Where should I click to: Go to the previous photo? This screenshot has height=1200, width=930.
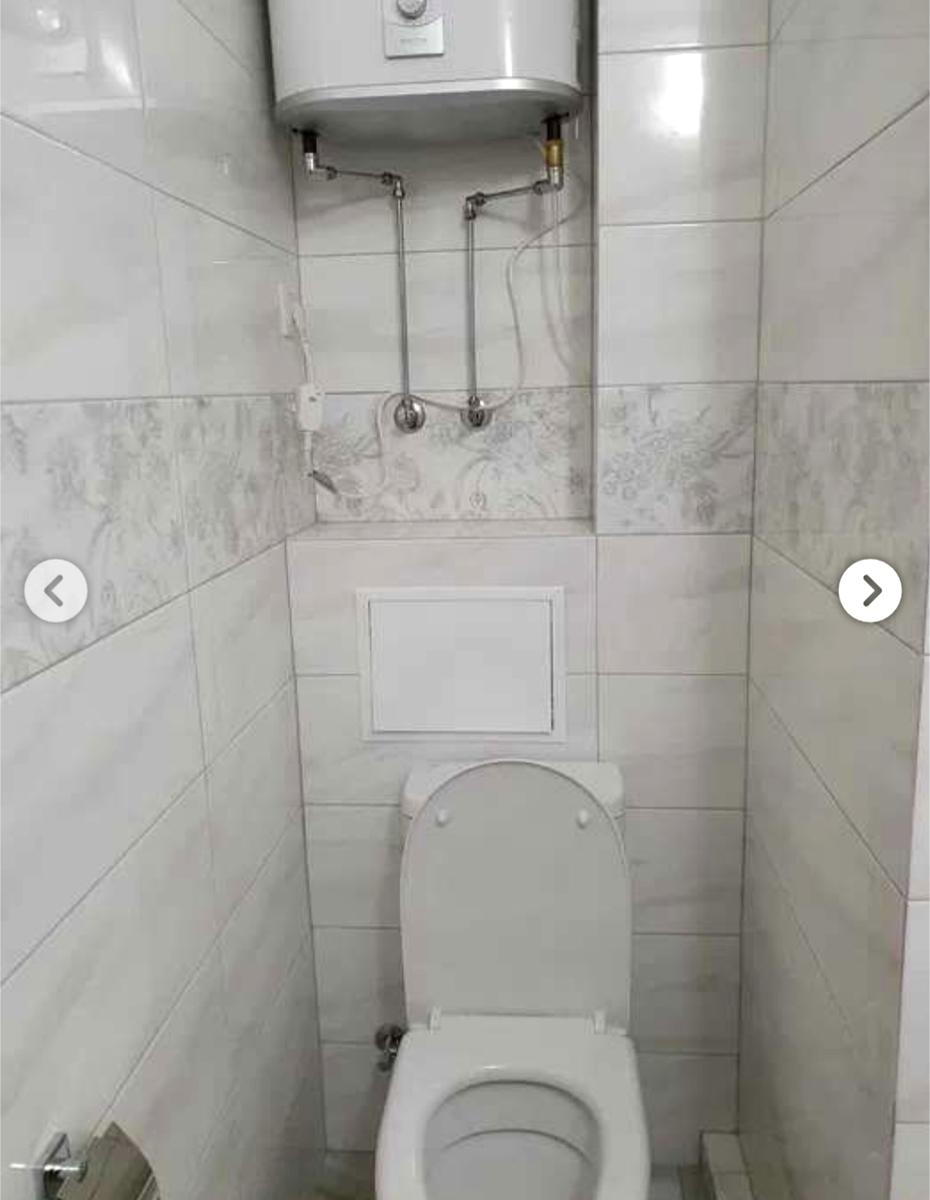55,591
